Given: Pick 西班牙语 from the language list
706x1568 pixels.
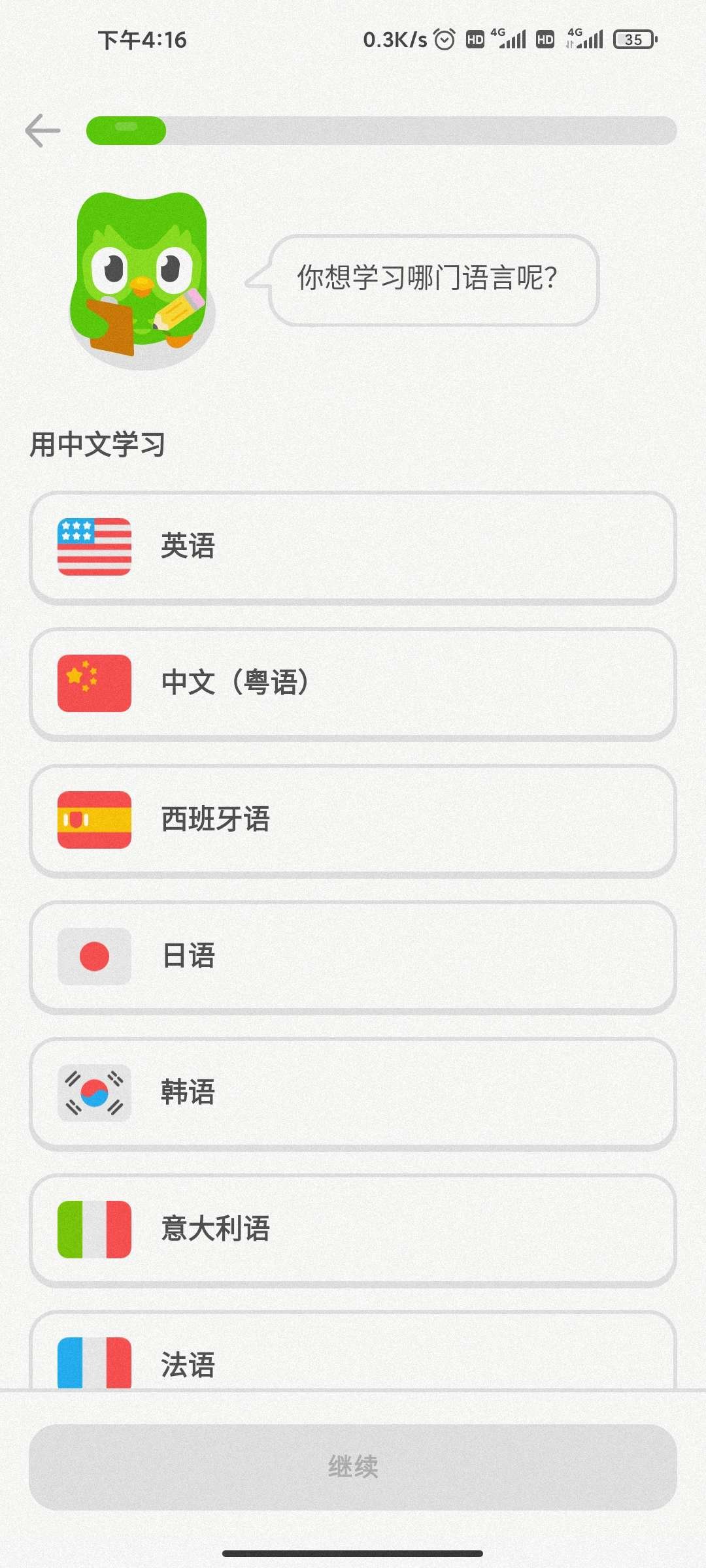Looking at the screenshot, I should pos(353,820).
